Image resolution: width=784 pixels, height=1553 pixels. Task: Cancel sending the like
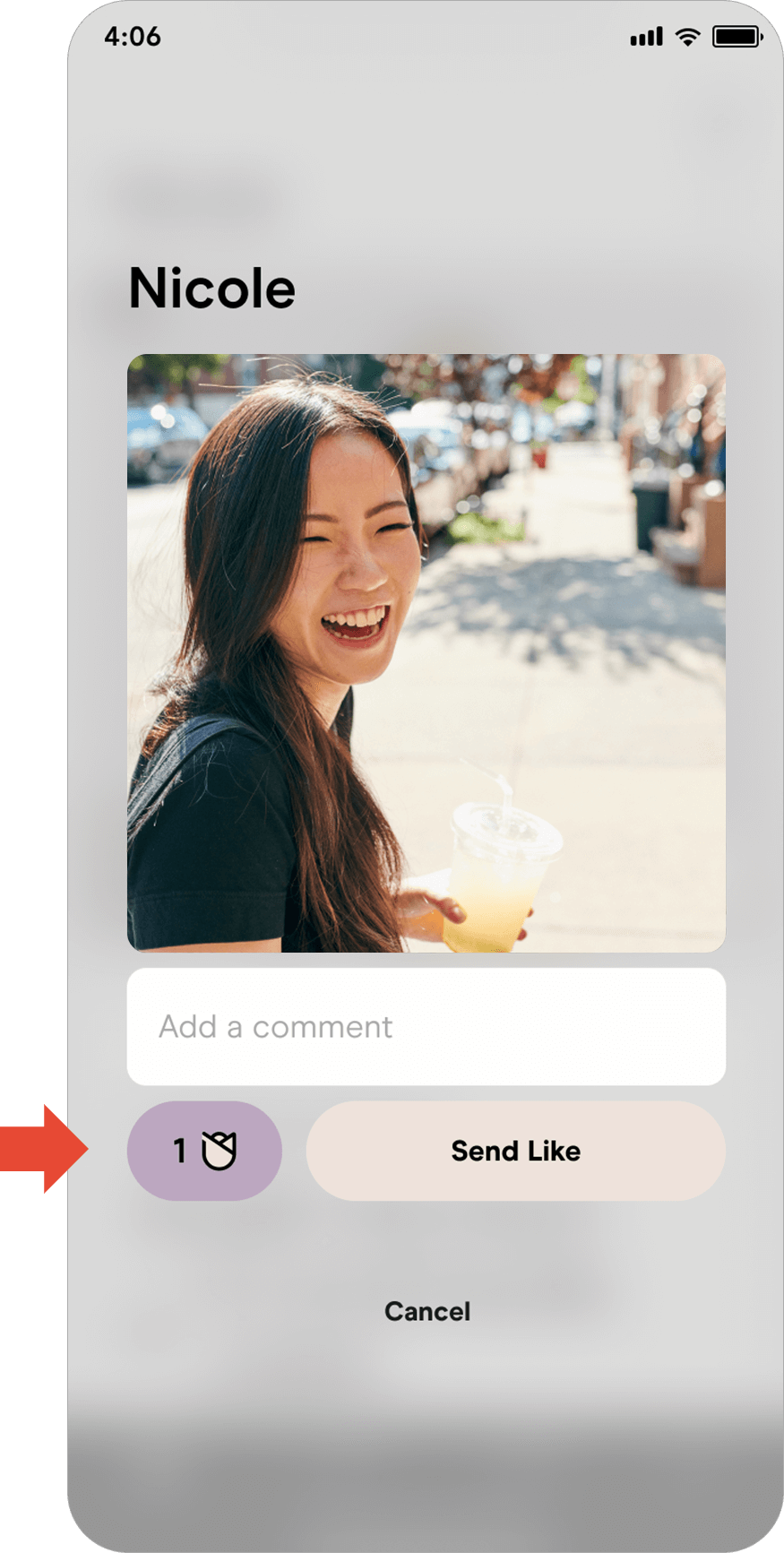pyautogui.click(x=426, y=1311)
